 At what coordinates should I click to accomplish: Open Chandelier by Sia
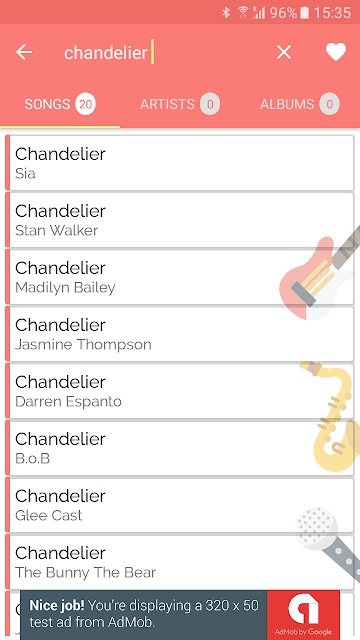click(x=180, y=163)
